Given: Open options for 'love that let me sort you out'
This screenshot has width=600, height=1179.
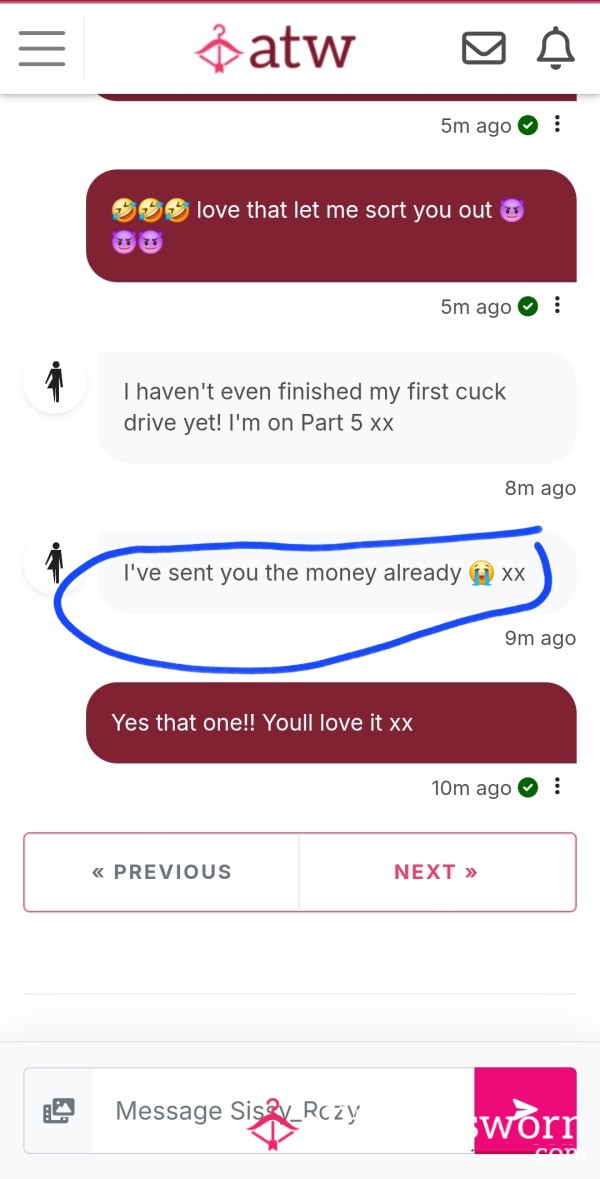Looking at the screenshot, I should [557, 305].
